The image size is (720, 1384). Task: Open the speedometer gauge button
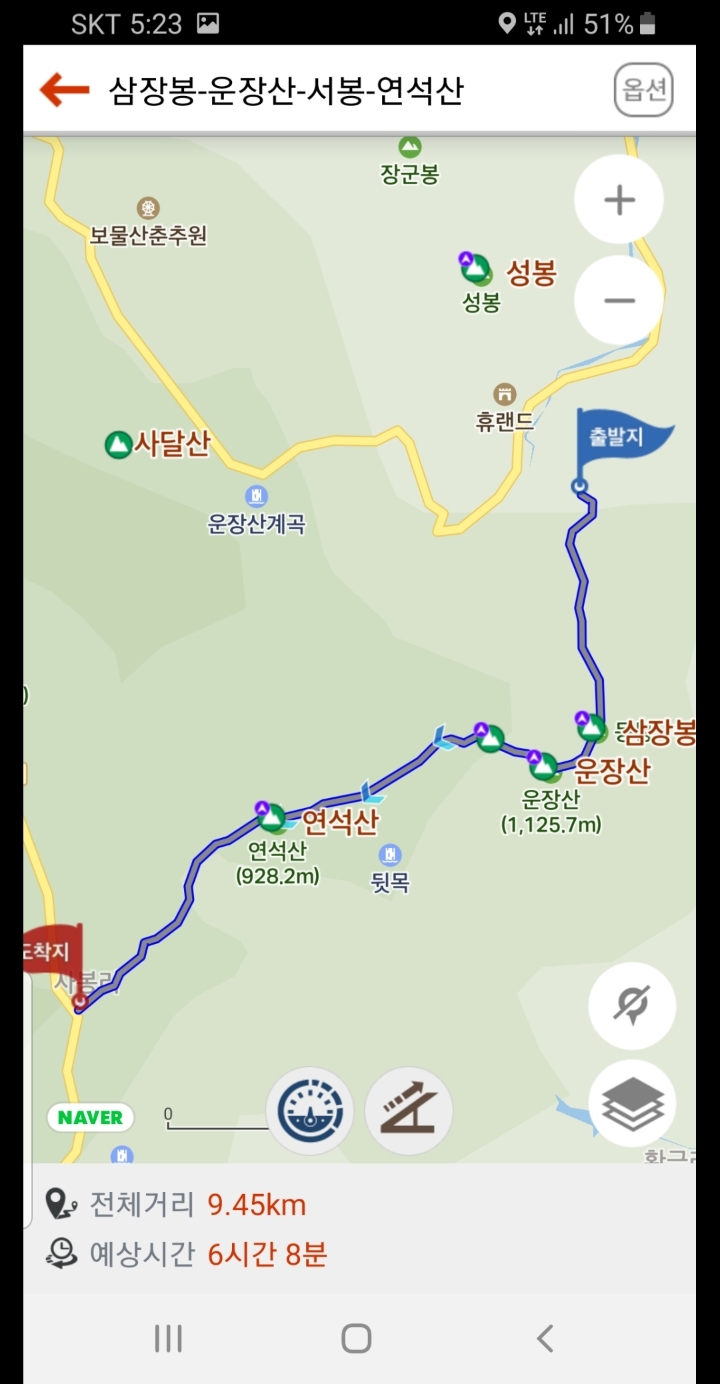pos(309,1111)
